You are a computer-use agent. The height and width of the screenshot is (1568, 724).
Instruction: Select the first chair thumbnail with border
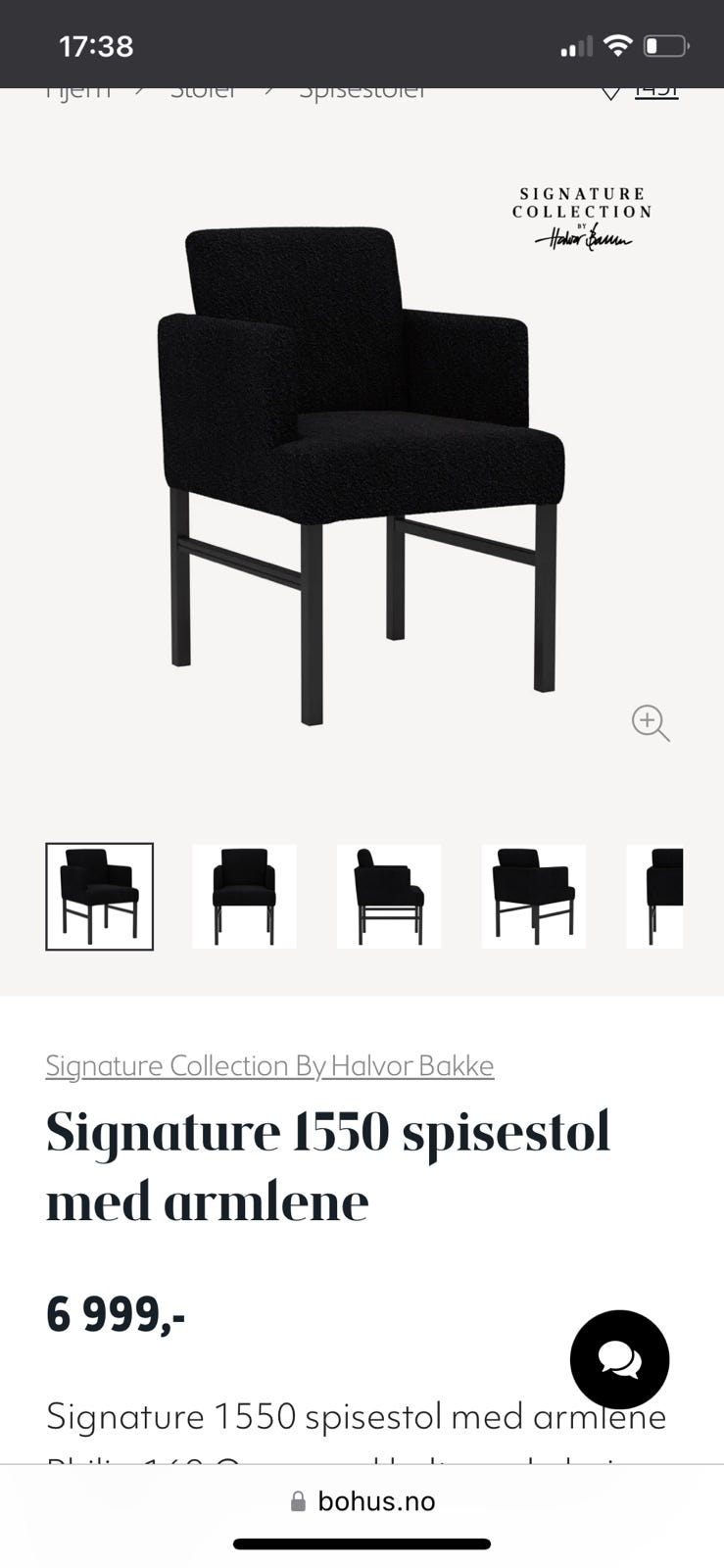(100, 897)
